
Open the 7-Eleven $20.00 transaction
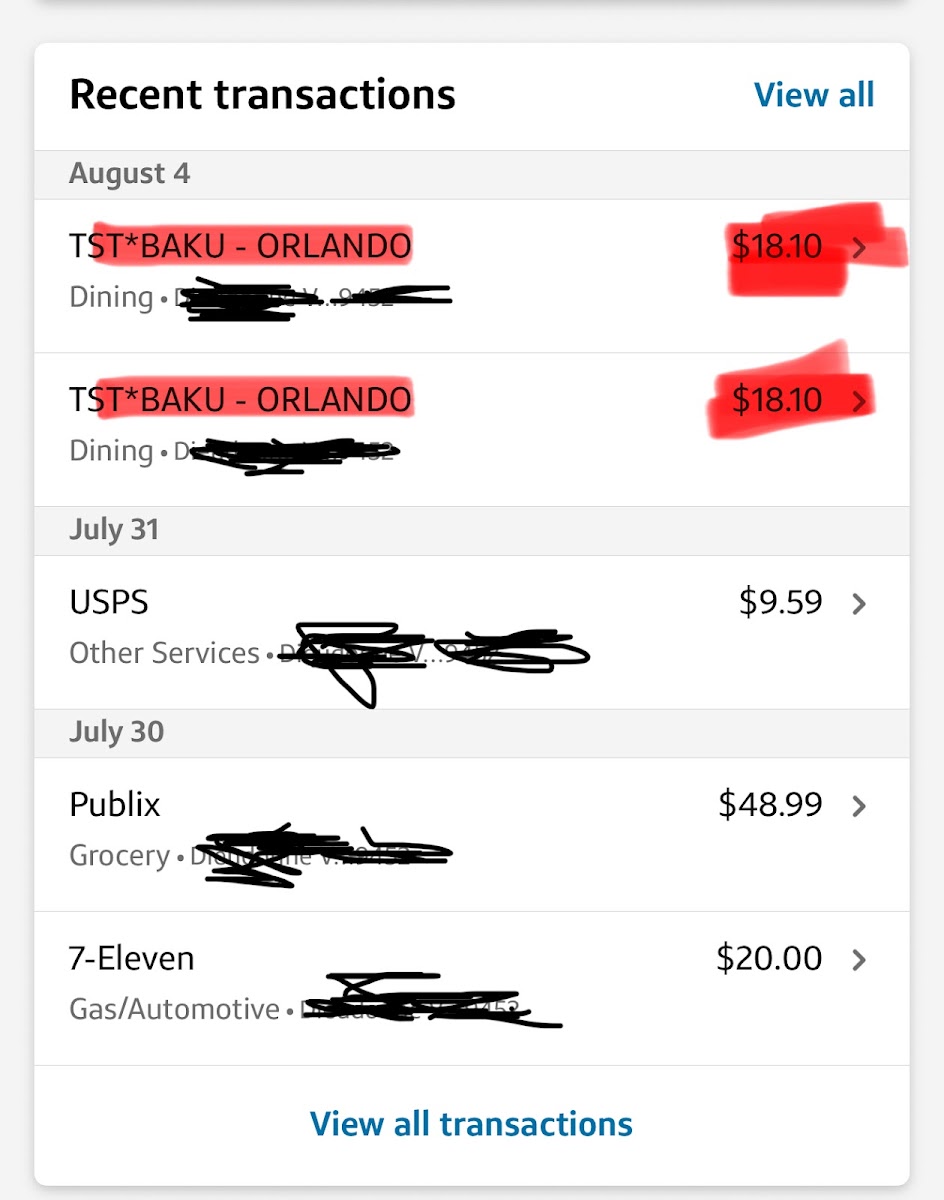click(470, 986)
